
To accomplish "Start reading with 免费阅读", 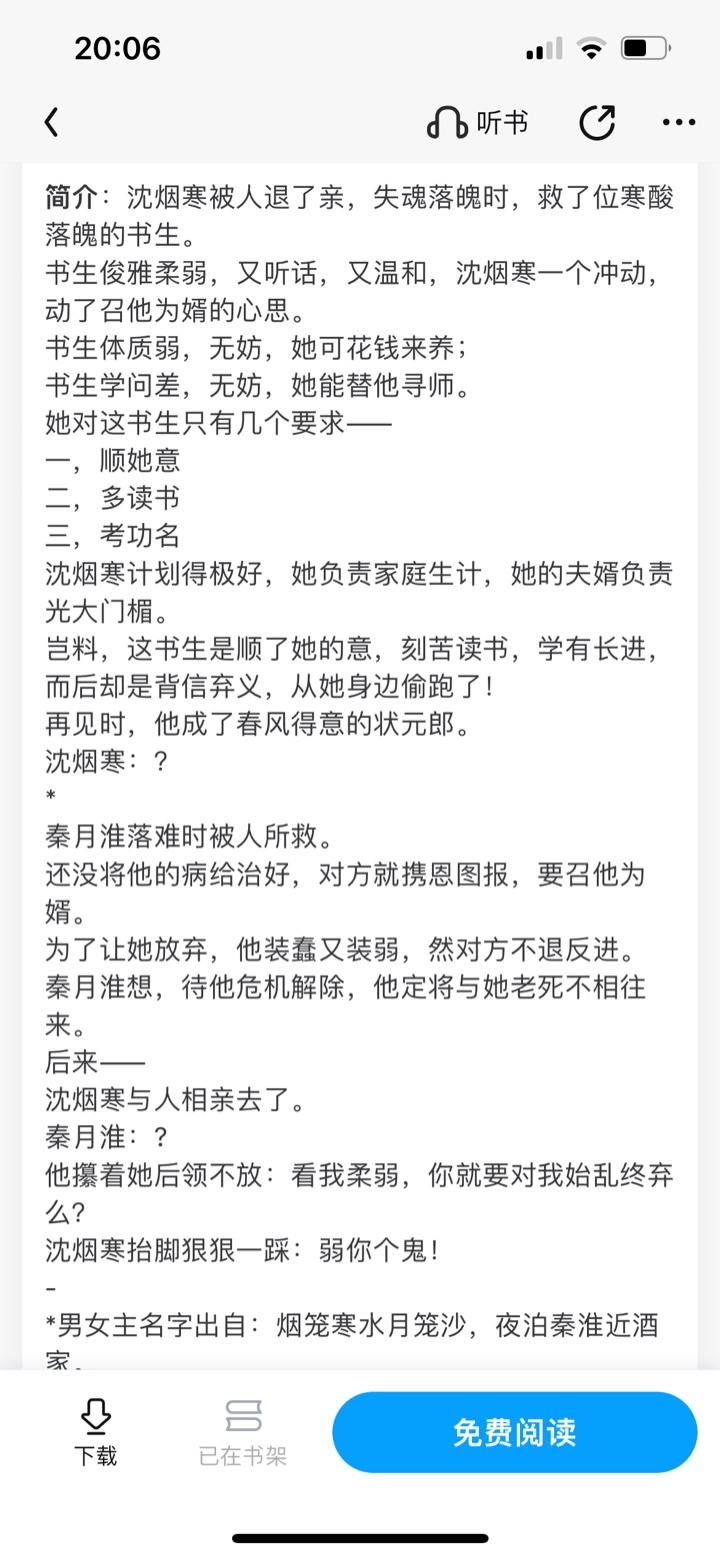I will 514,1432.
